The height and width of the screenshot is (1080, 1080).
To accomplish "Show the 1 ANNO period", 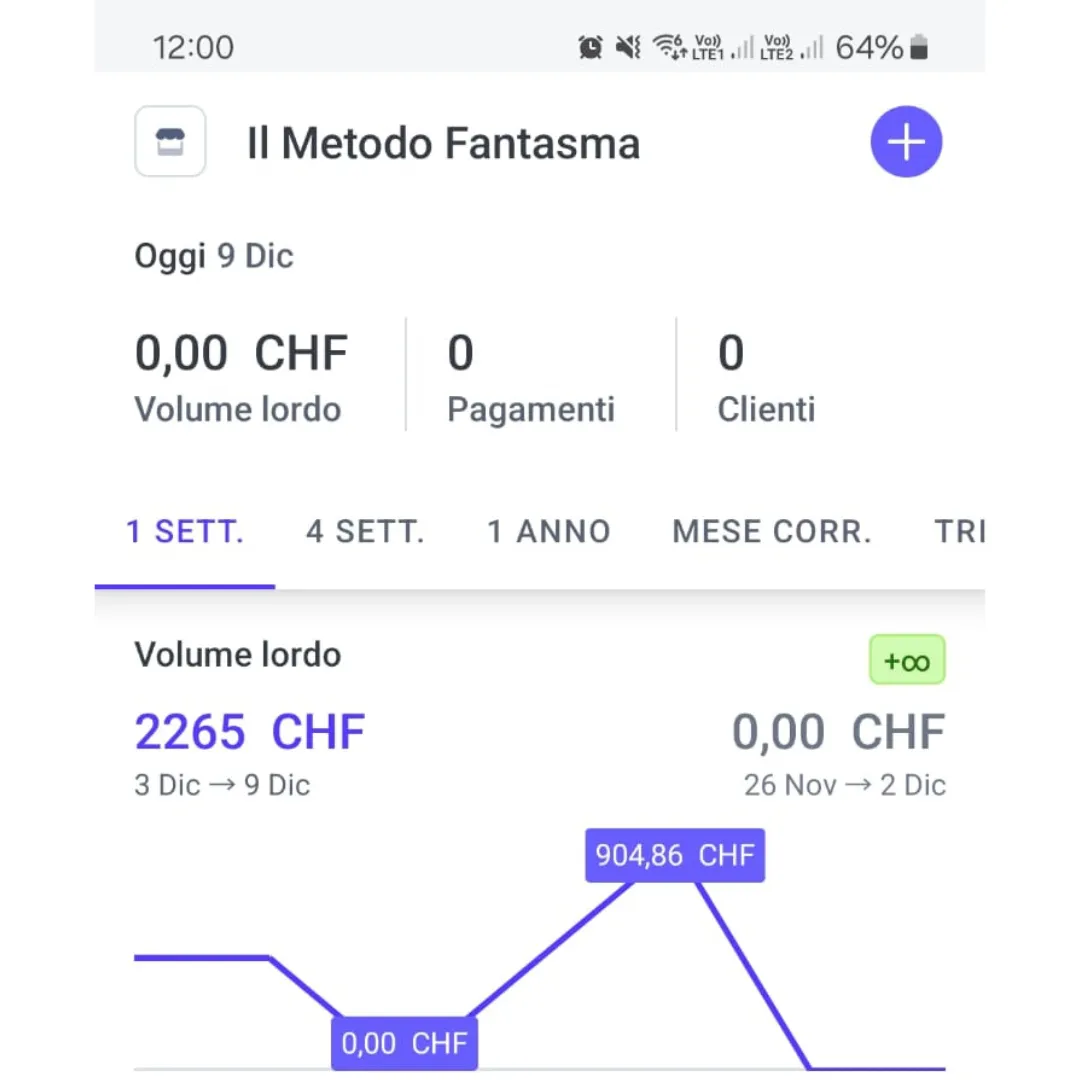I will click(x=548, y=532).
